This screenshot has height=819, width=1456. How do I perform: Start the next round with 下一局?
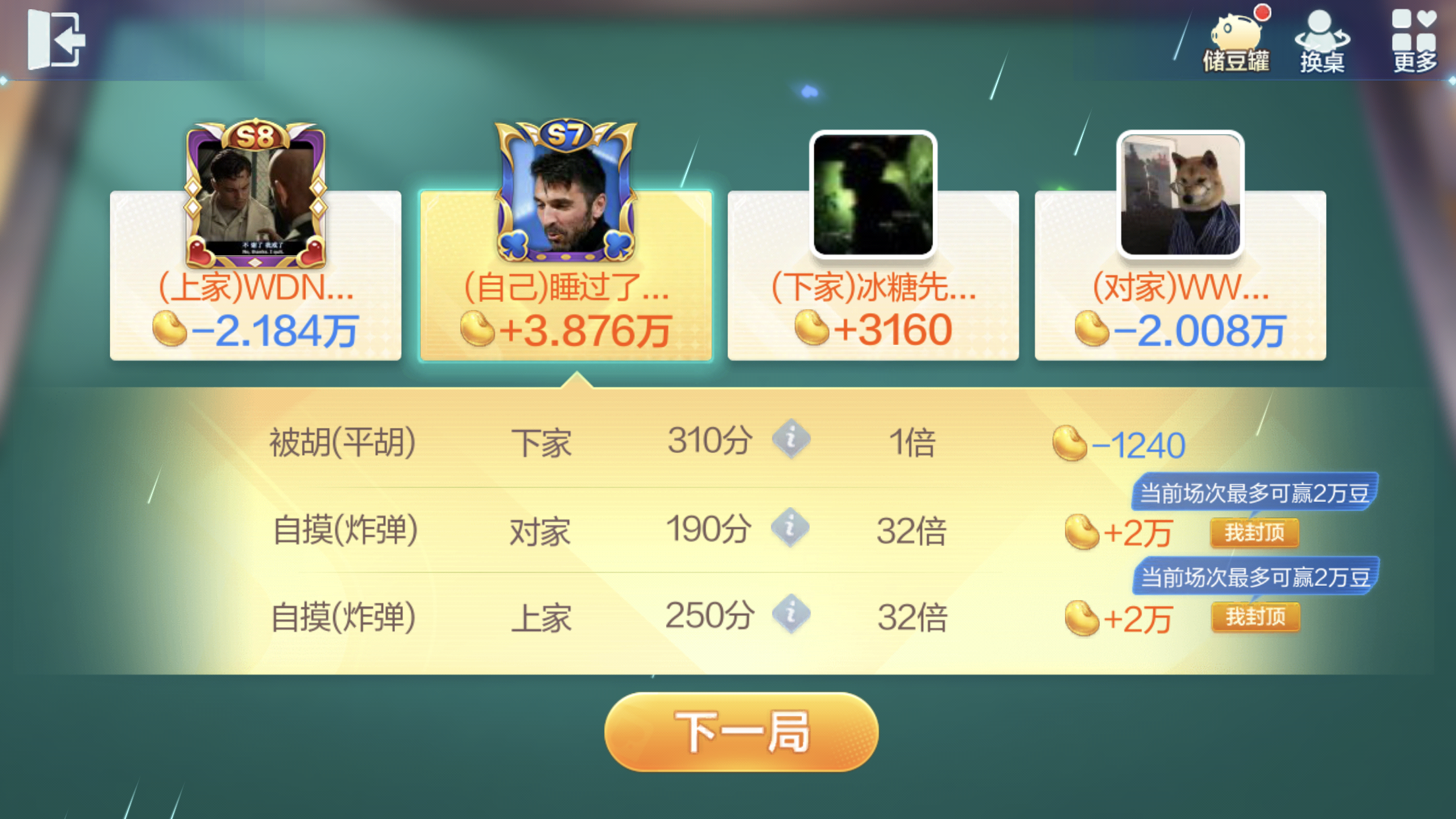(x=741, y=732)
